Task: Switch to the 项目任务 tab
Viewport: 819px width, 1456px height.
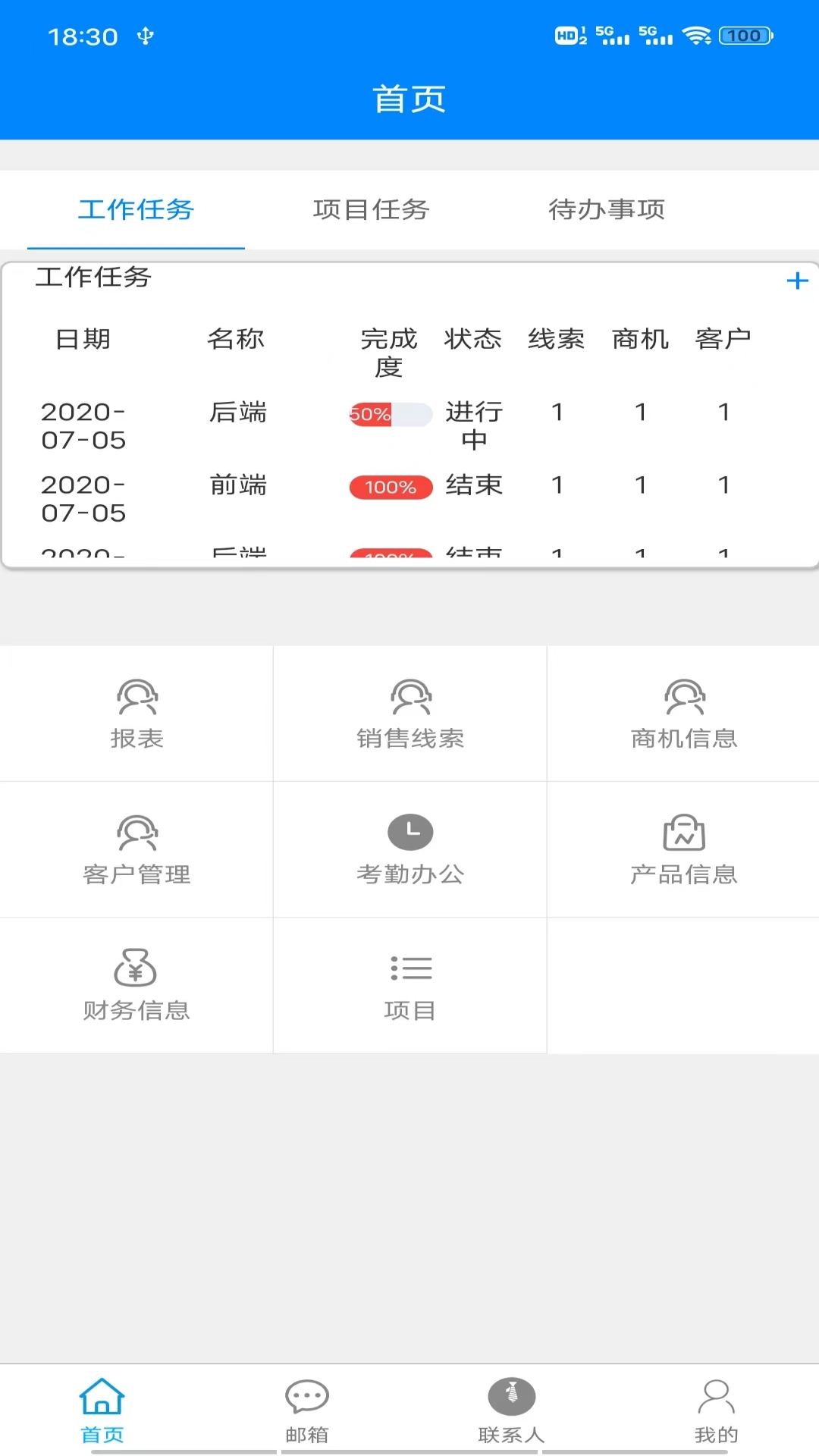Action: (x=371, y=209)
